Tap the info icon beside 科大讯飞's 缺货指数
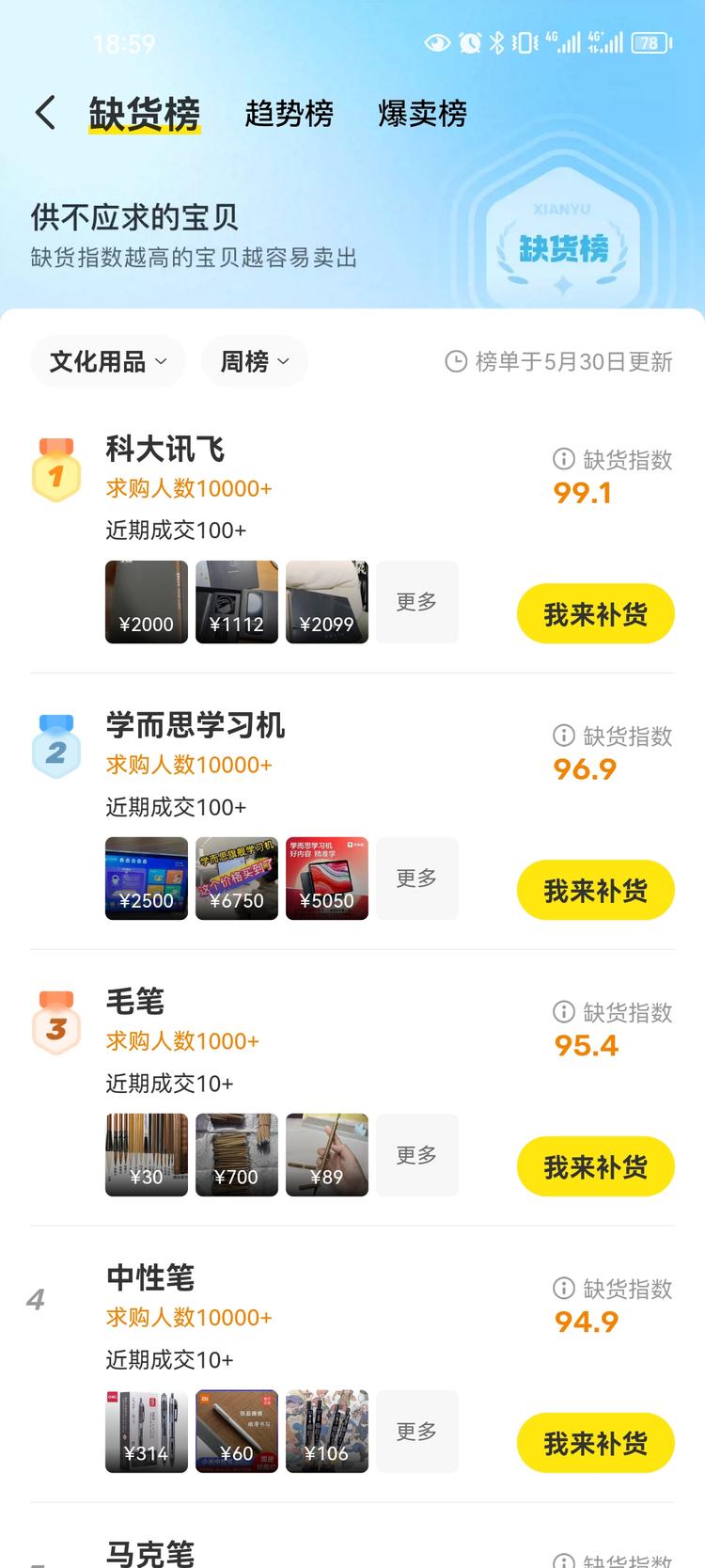705x1568 pixels. 563,459
